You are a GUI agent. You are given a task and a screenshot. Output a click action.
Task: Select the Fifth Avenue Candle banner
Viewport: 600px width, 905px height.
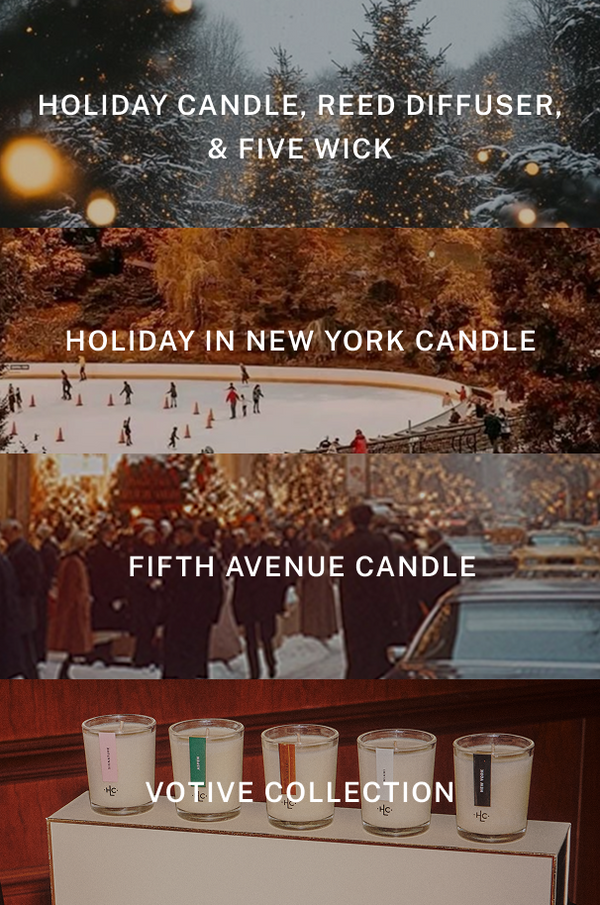(x=300, y=567)
